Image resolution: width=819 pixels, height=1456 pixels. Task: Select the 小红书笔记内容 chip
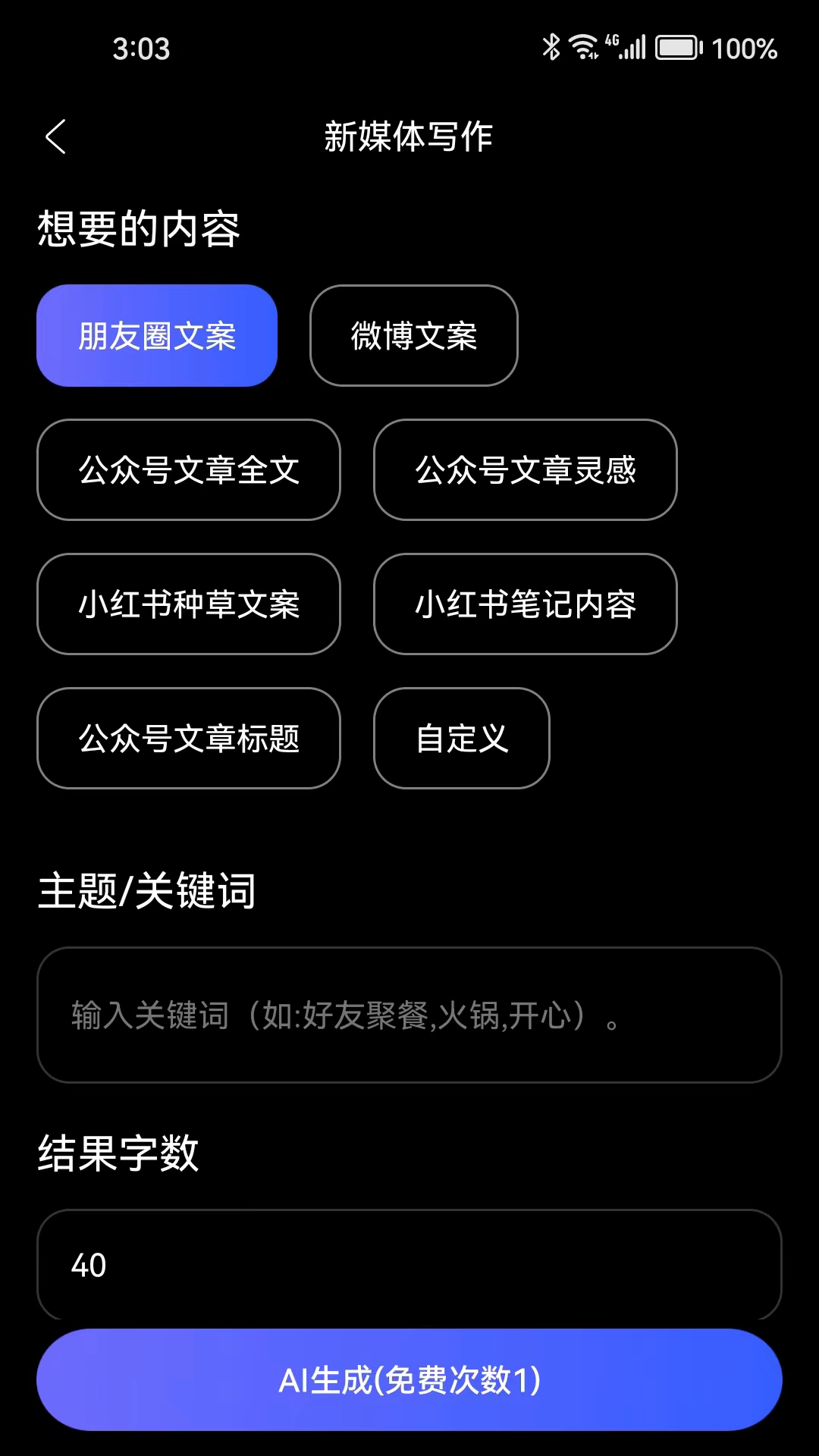pyautogui.click(x=525, y=604)
